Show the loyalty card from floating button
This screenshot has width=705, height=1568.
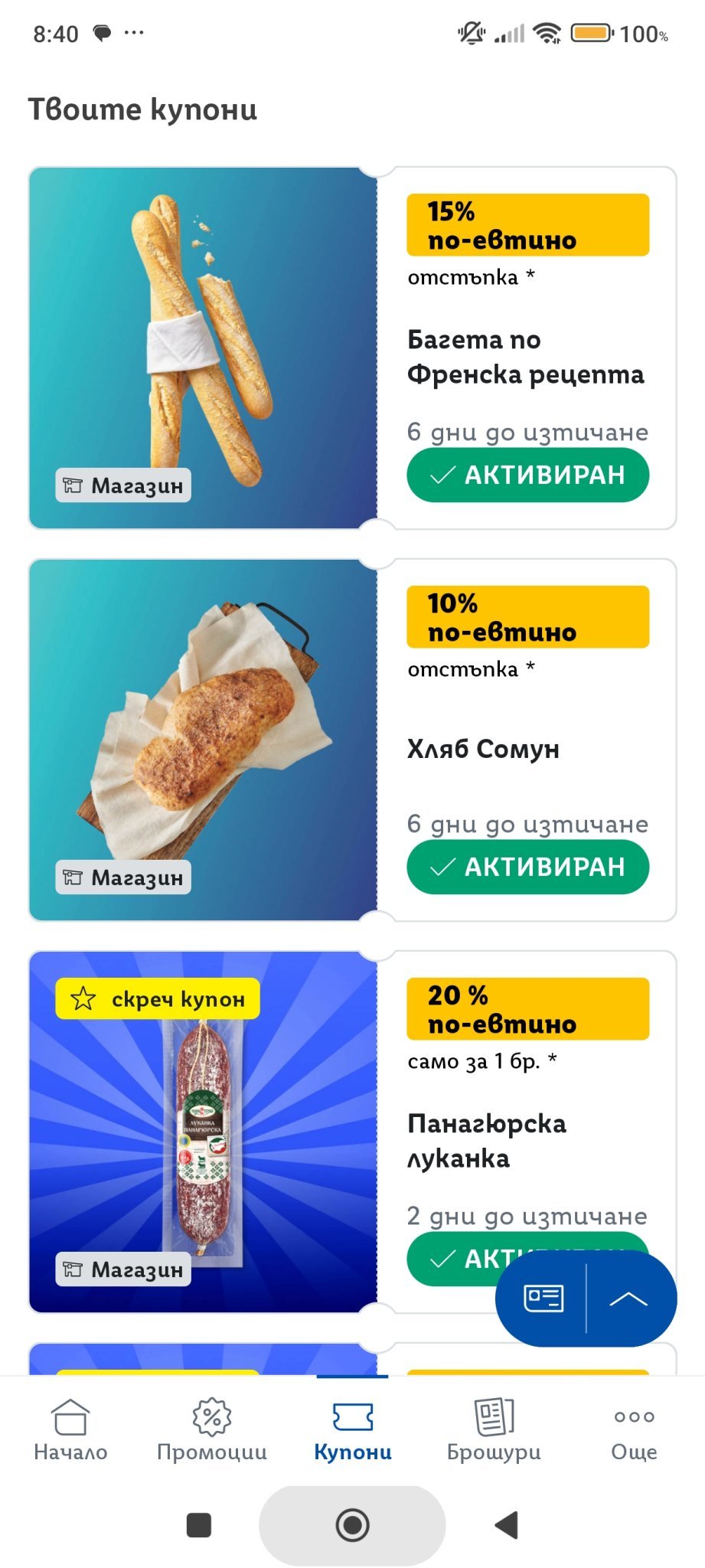coord(543,1298)
